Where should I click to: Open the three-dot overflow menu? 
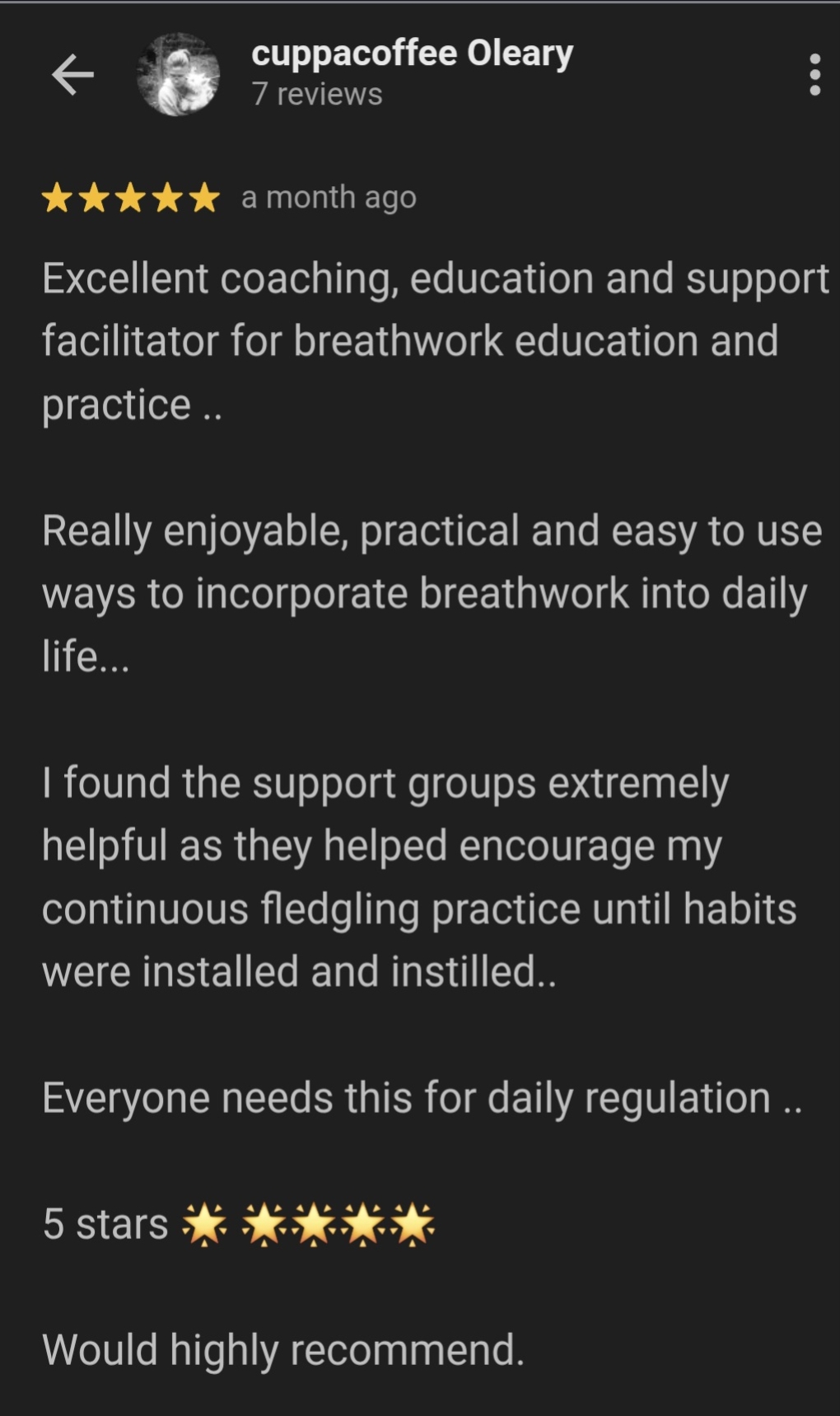click(814, 75)
